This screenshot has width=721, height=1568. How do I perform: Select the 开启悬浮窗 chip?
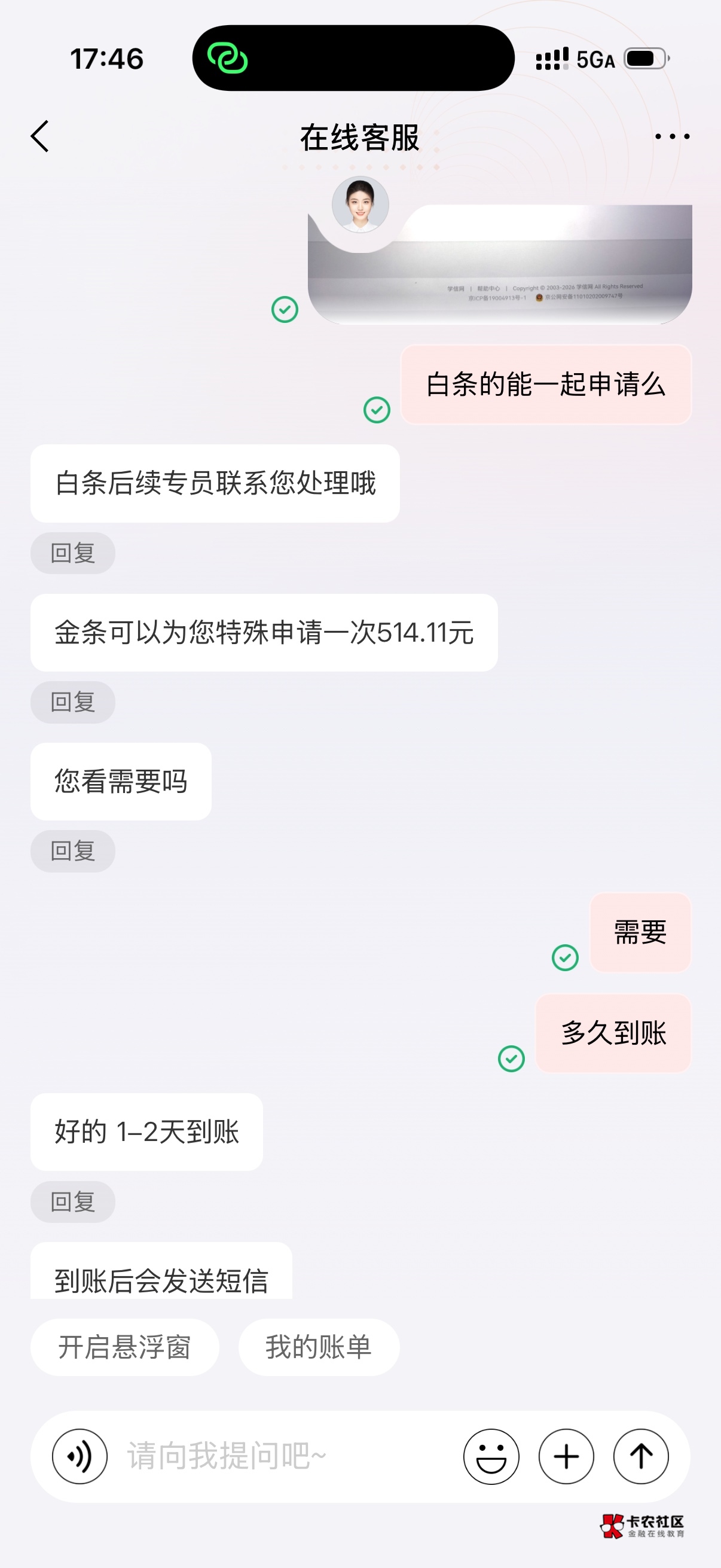click(125, 1347)
